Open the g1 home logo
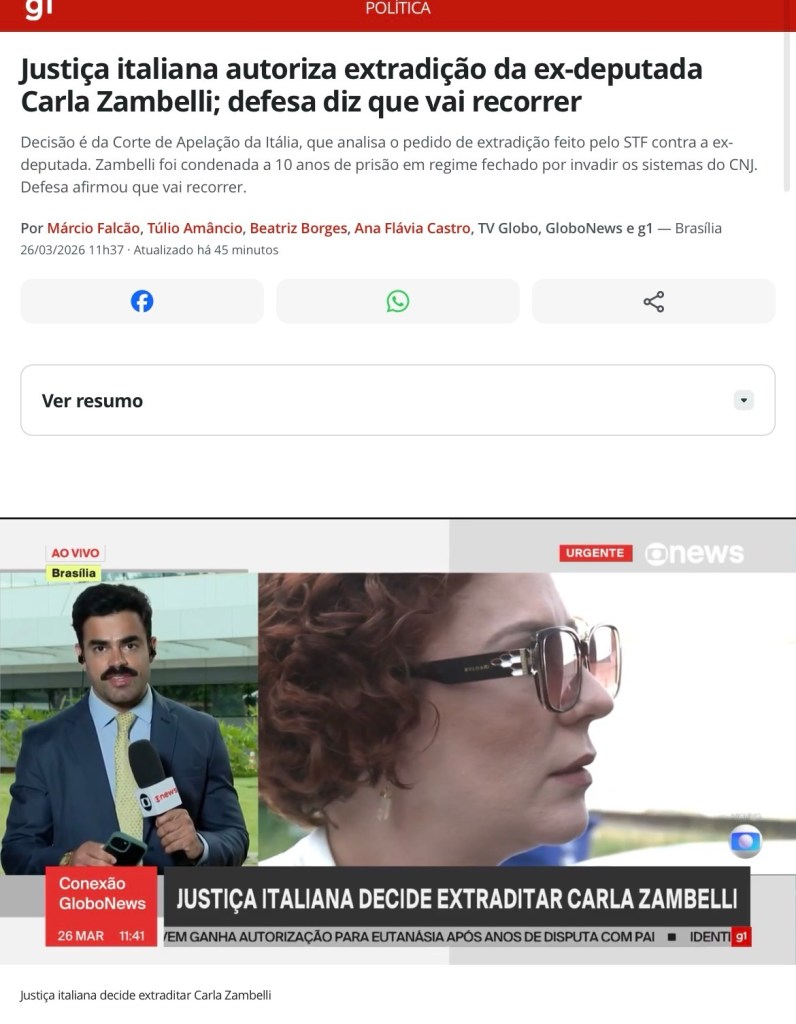The height and width of the screenshot is (1024, 796). (38, 9)
